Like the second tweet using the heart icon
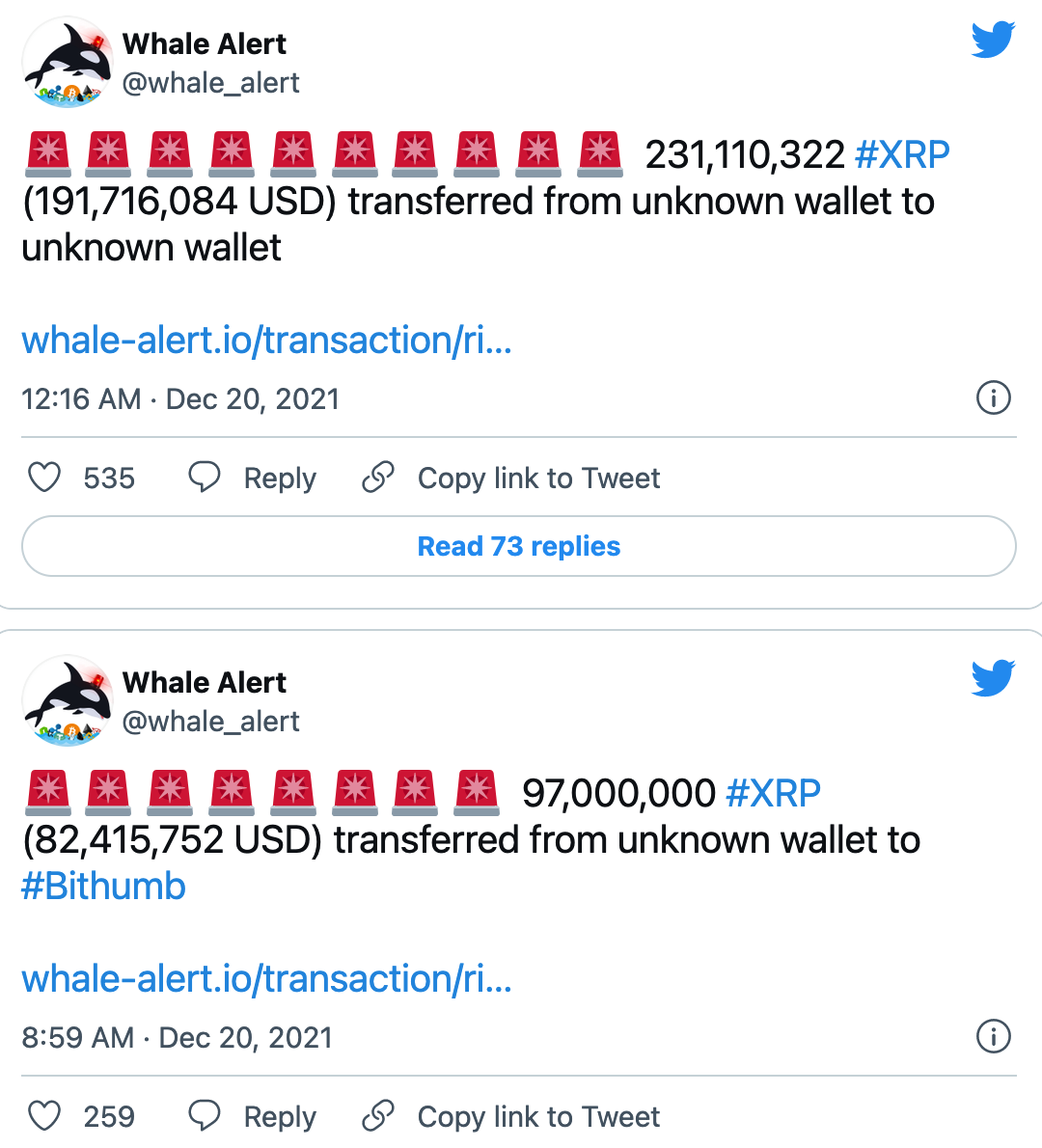 tap(44, 1115)
